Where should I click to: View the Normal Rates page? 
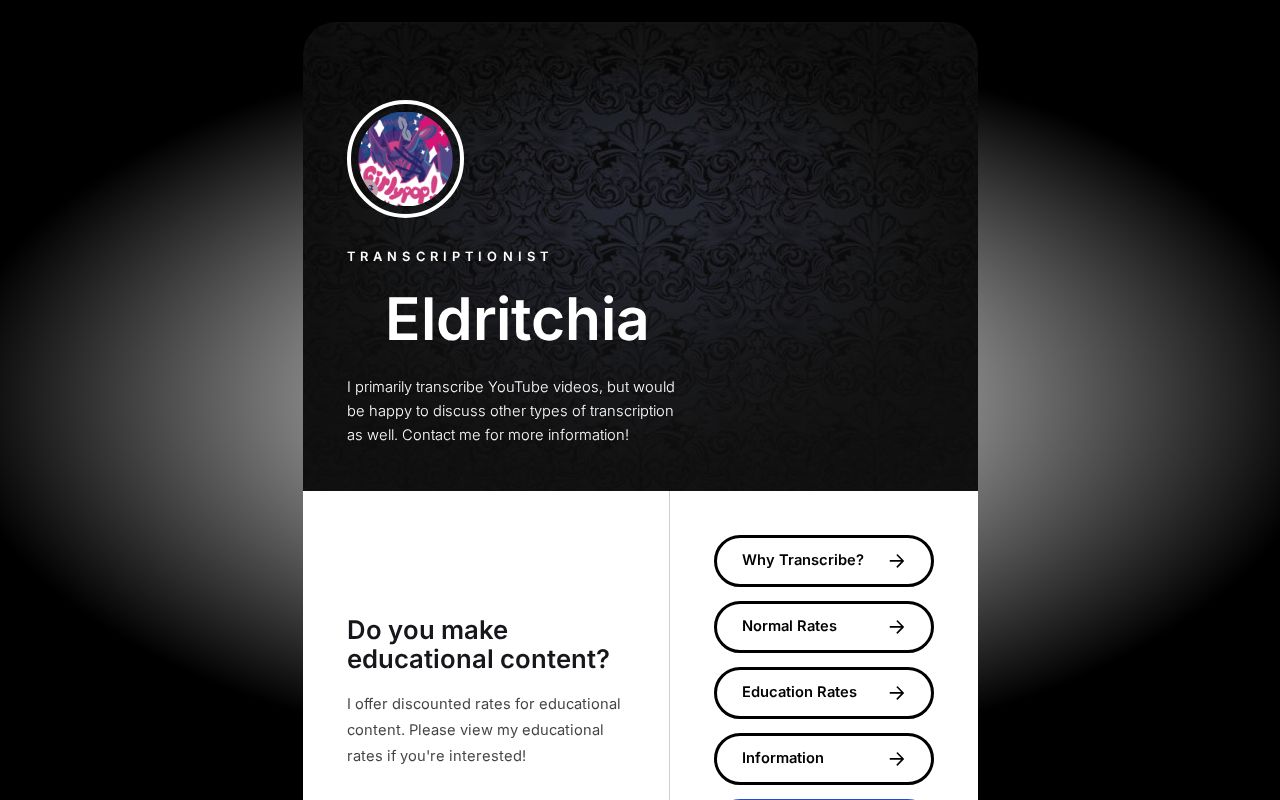coord(823,627)
